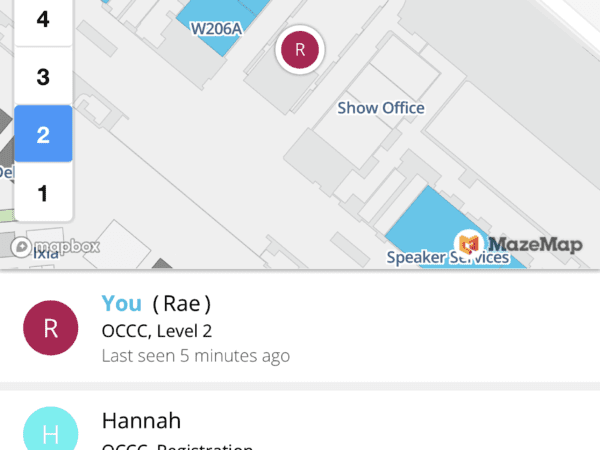Open your own location entry (Rae)
This screenshot has height=450, width=600.
point(300,330)
